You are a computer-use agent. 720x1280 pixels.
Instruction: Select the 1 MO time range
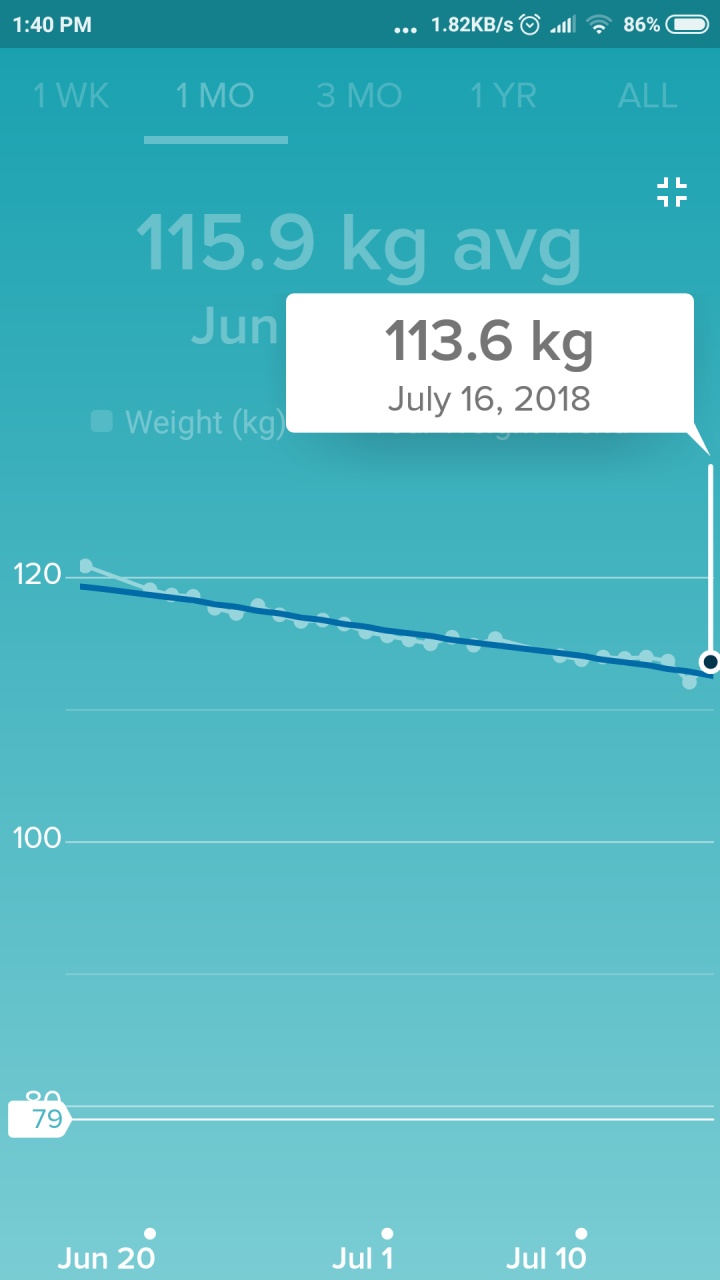click(x=215, y=96)
